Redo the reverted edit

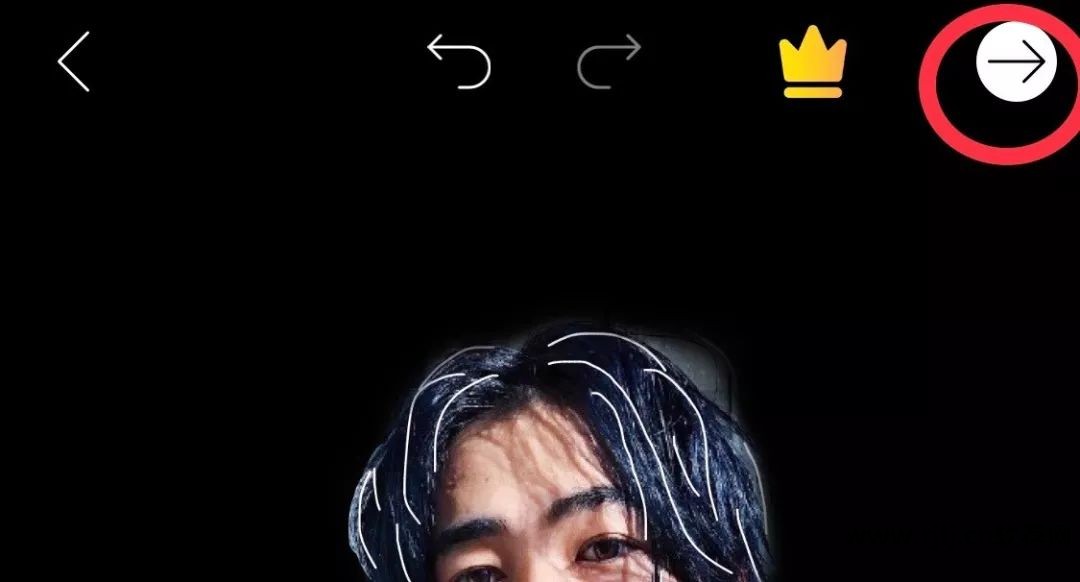[609, 61]
